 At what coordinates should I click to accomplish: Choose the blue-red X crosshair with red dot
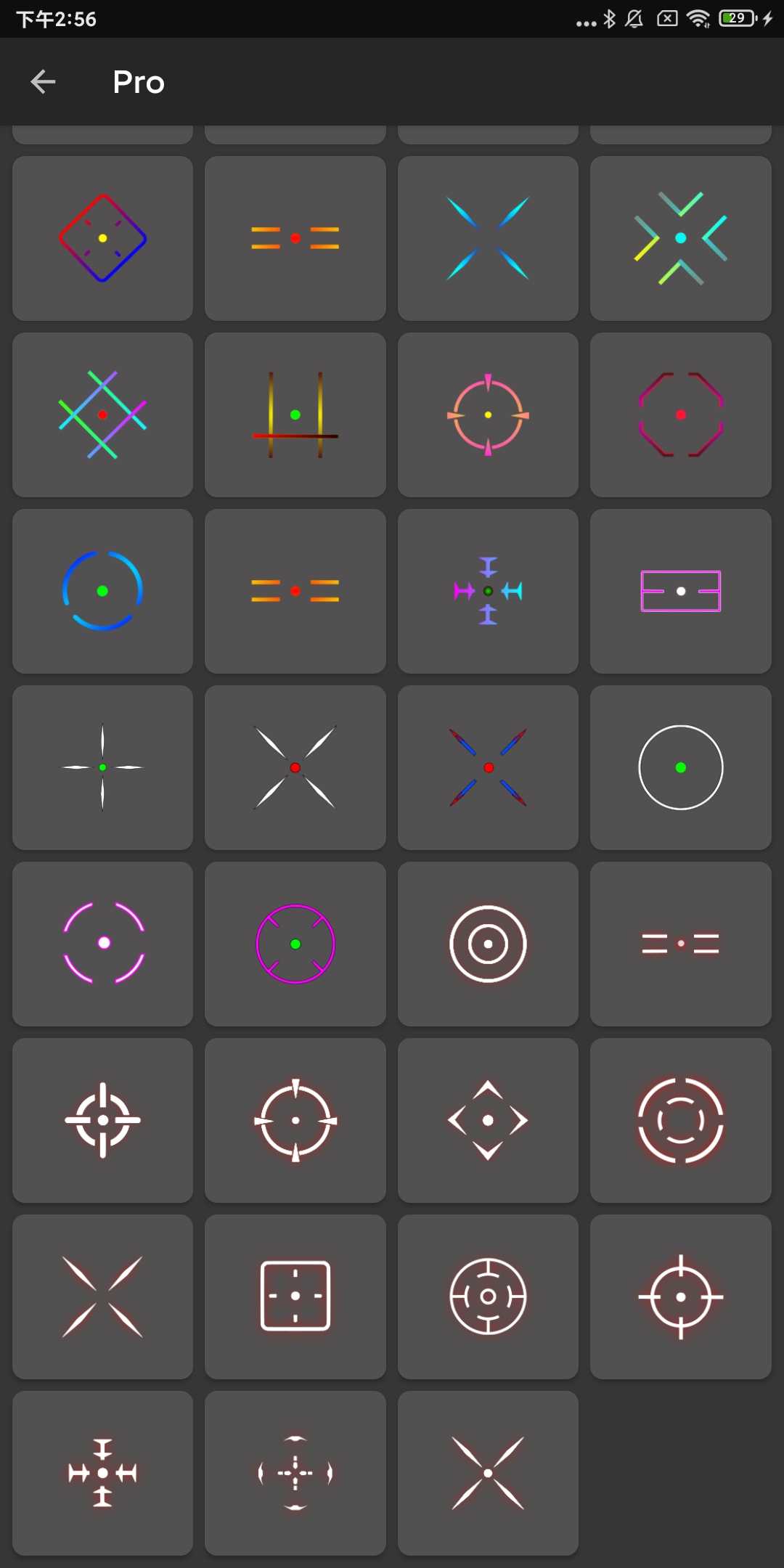point(488,767)
